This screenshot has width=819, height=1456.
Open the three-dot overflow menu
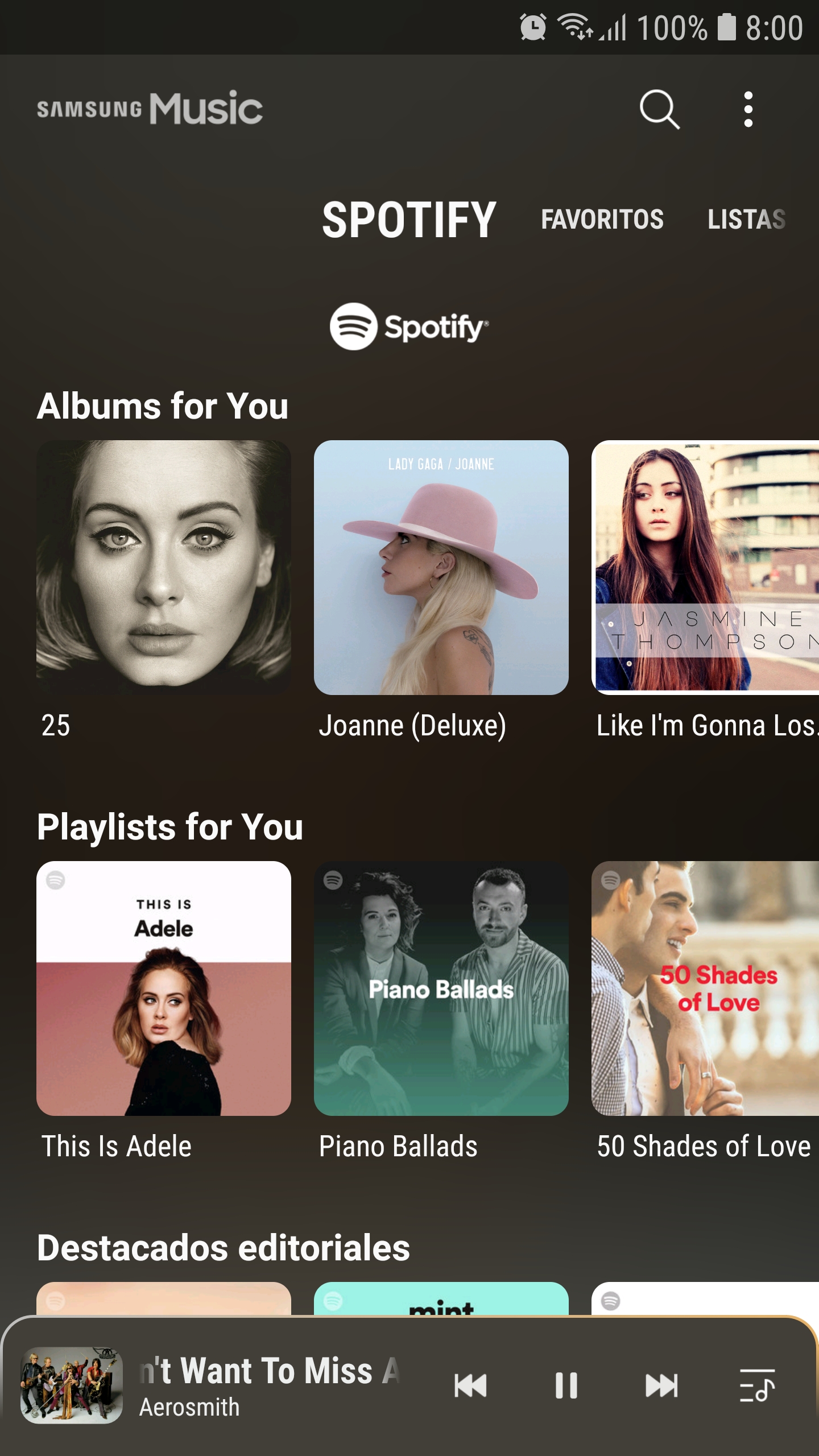[x=748, y=109]
